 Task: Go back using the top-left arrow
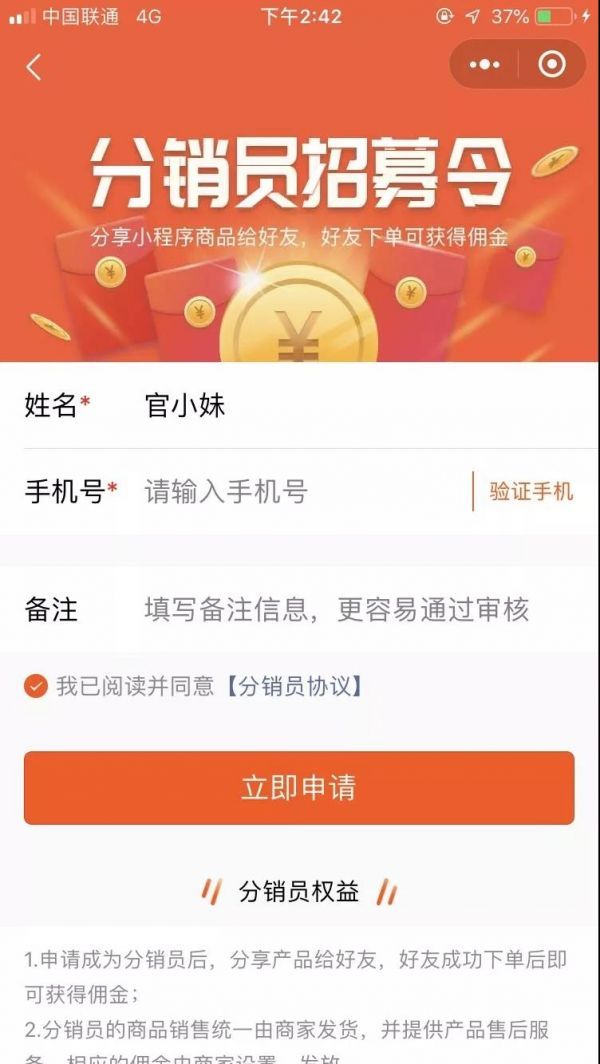click(34, 67)
